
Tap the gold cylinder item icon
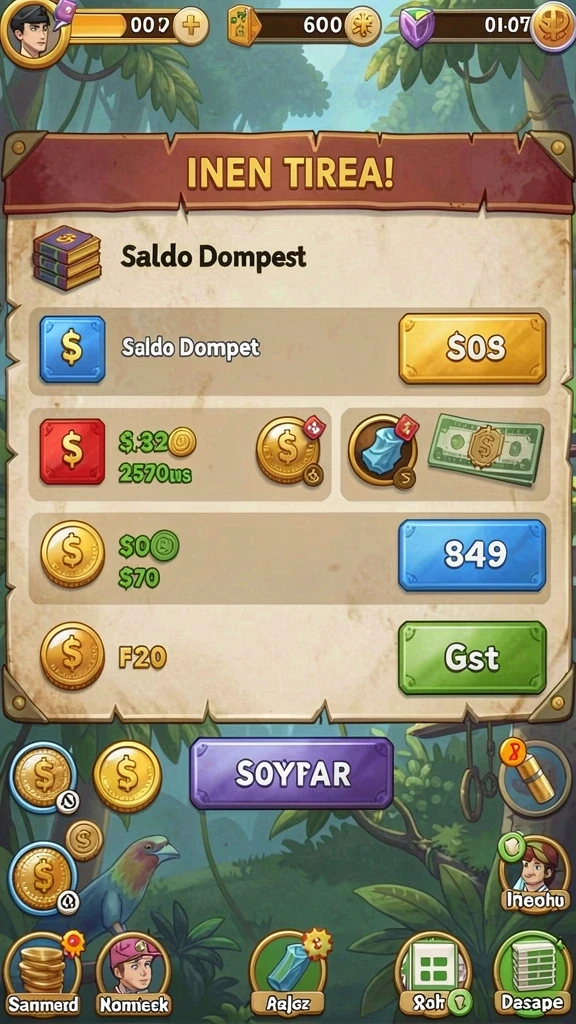(x=535, y=776)
